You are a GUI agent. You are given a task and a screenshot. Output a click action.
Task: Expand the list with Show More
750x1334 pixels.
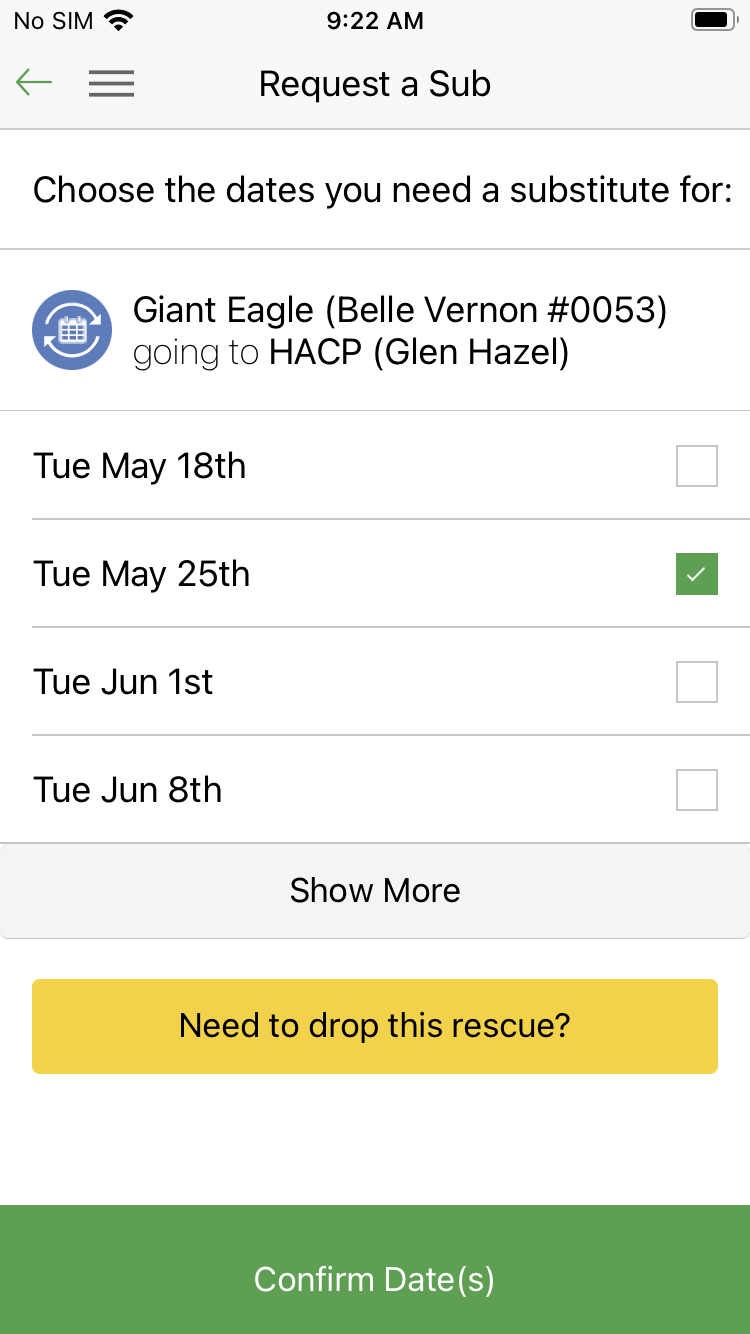click(x=375, y=891)
